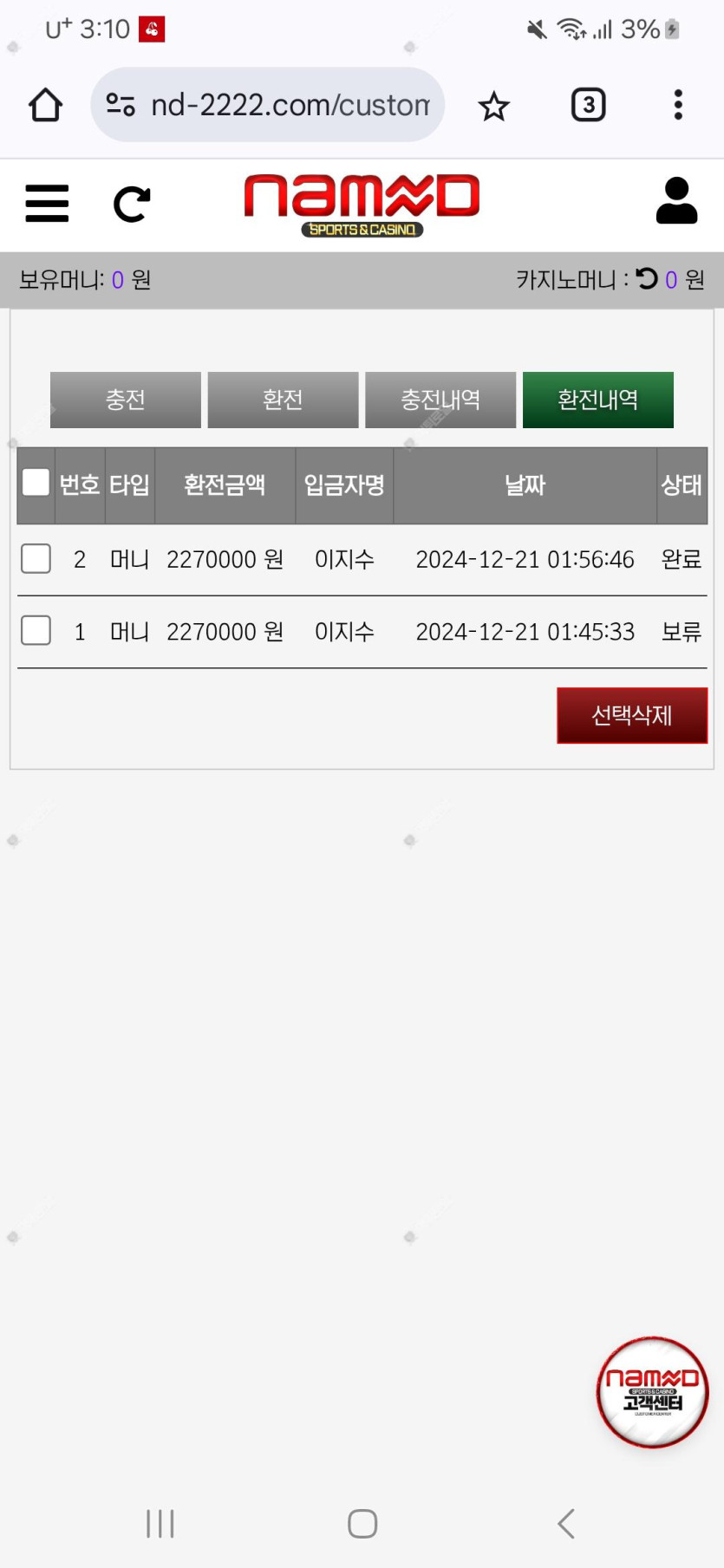Tap the nd-2222.com address bar
The width and height of the screenshot is (724, 1568).
coord(268,105)
